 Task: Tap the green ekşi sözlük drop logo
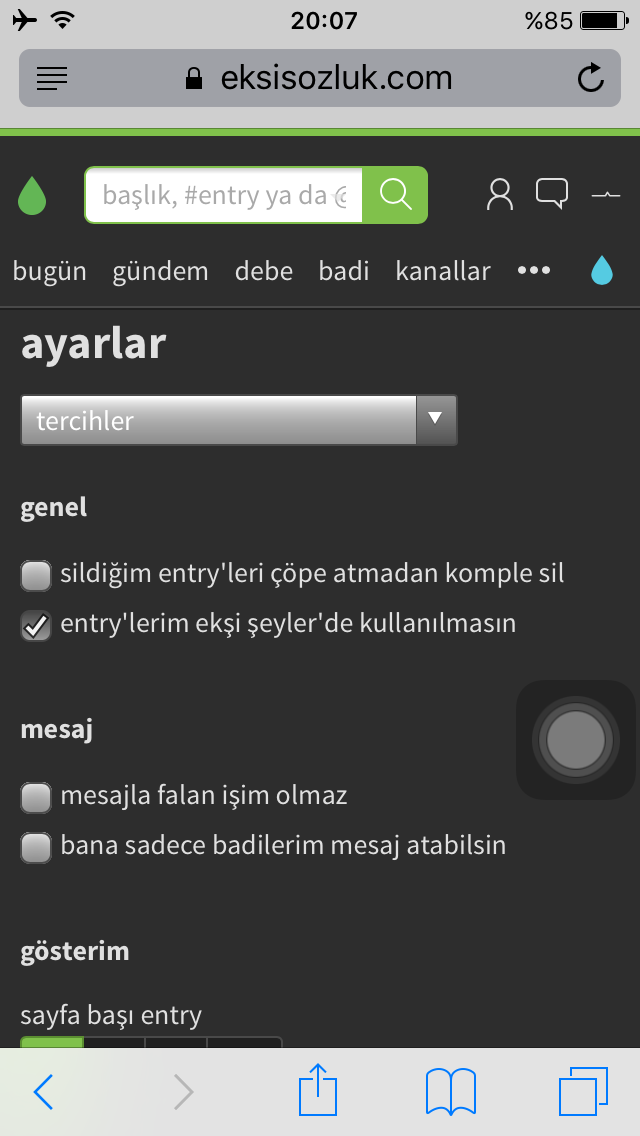[32, 195]
